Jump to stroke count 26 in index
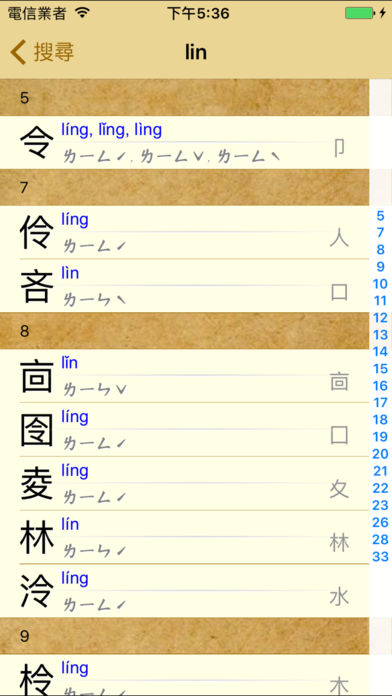The height and width of the screenshot is (696, 392). (x=380, y=522)
